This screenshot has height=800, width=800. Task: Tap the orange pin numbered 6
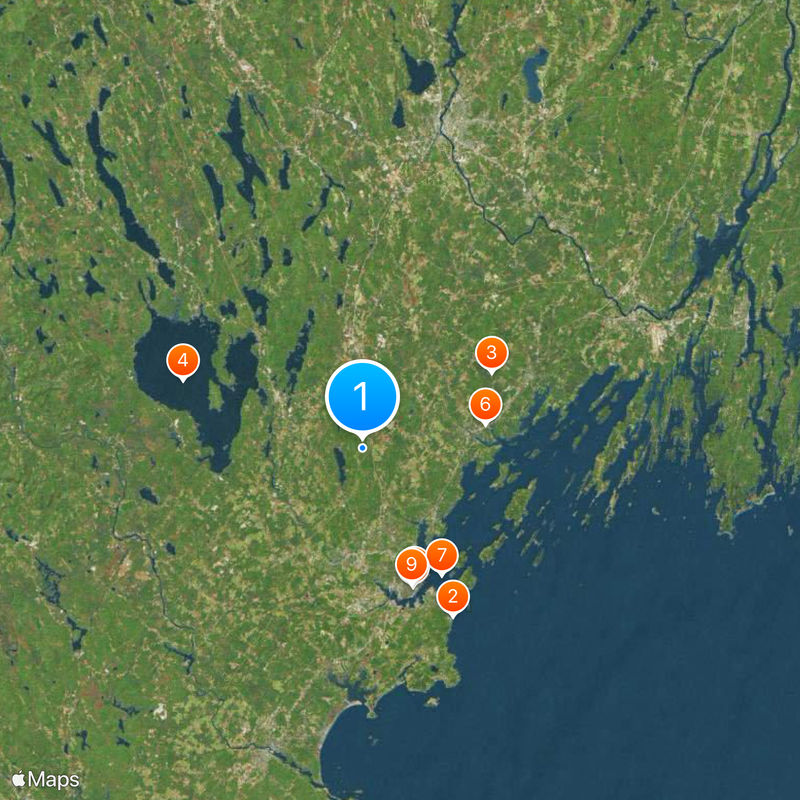[x=485, y=404]
